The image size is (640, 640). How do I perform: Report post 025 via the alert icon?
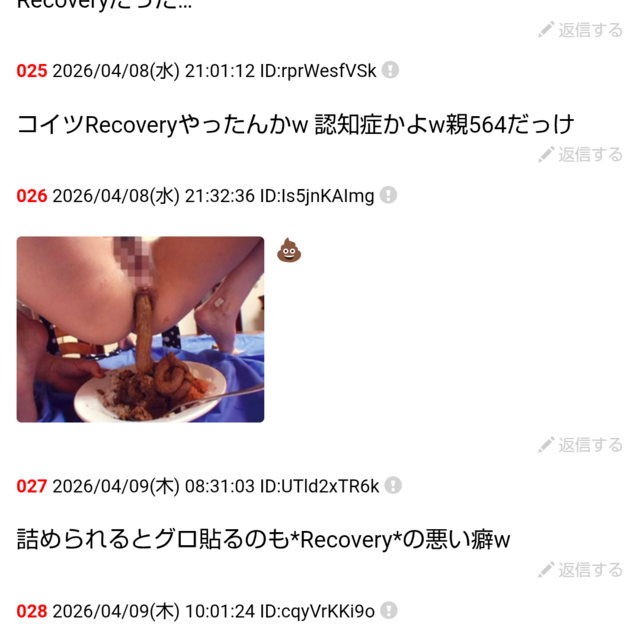pos(391,70)
